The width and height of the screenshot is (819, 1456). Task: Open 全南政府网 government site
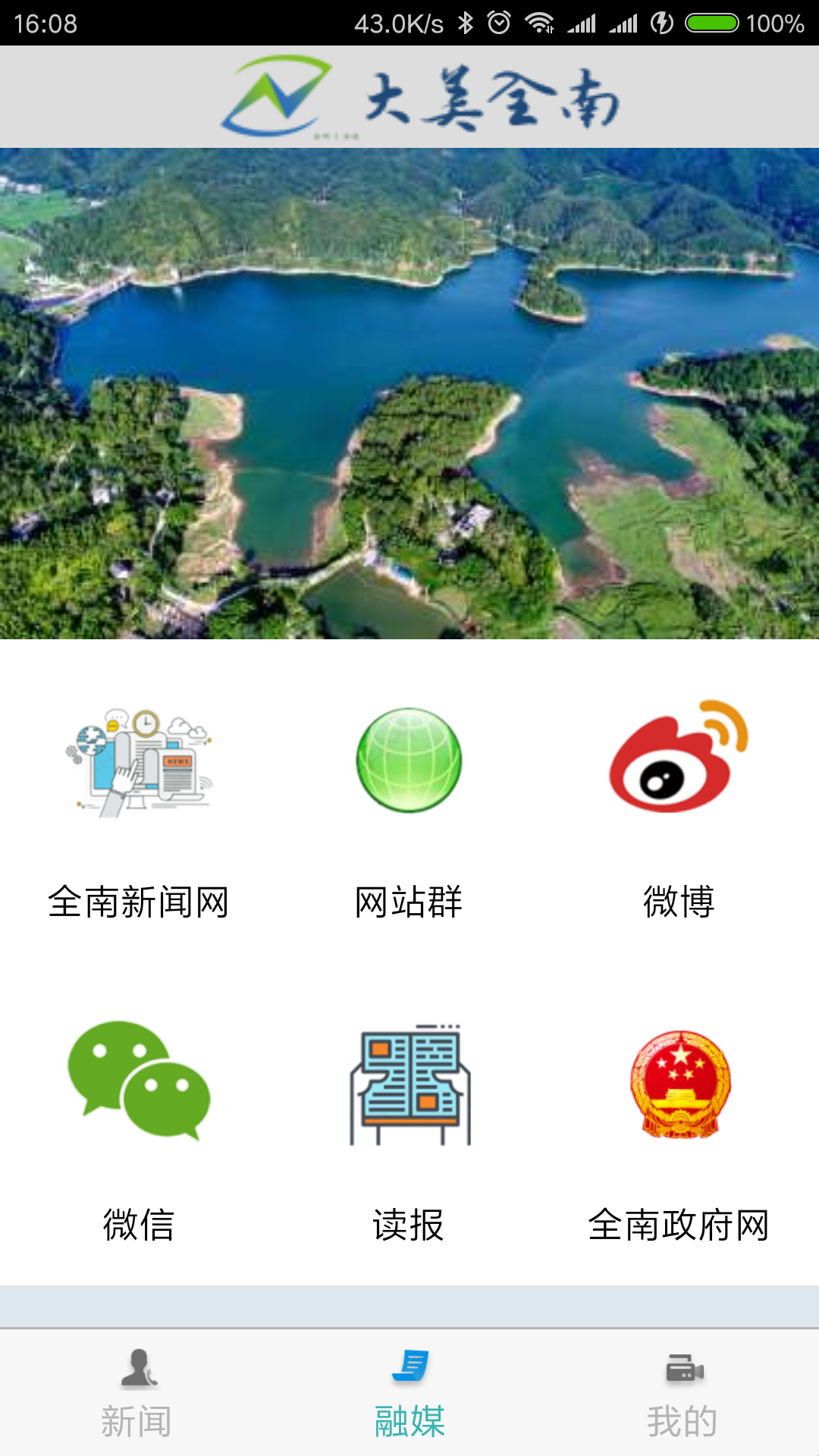click(679, 1130)
